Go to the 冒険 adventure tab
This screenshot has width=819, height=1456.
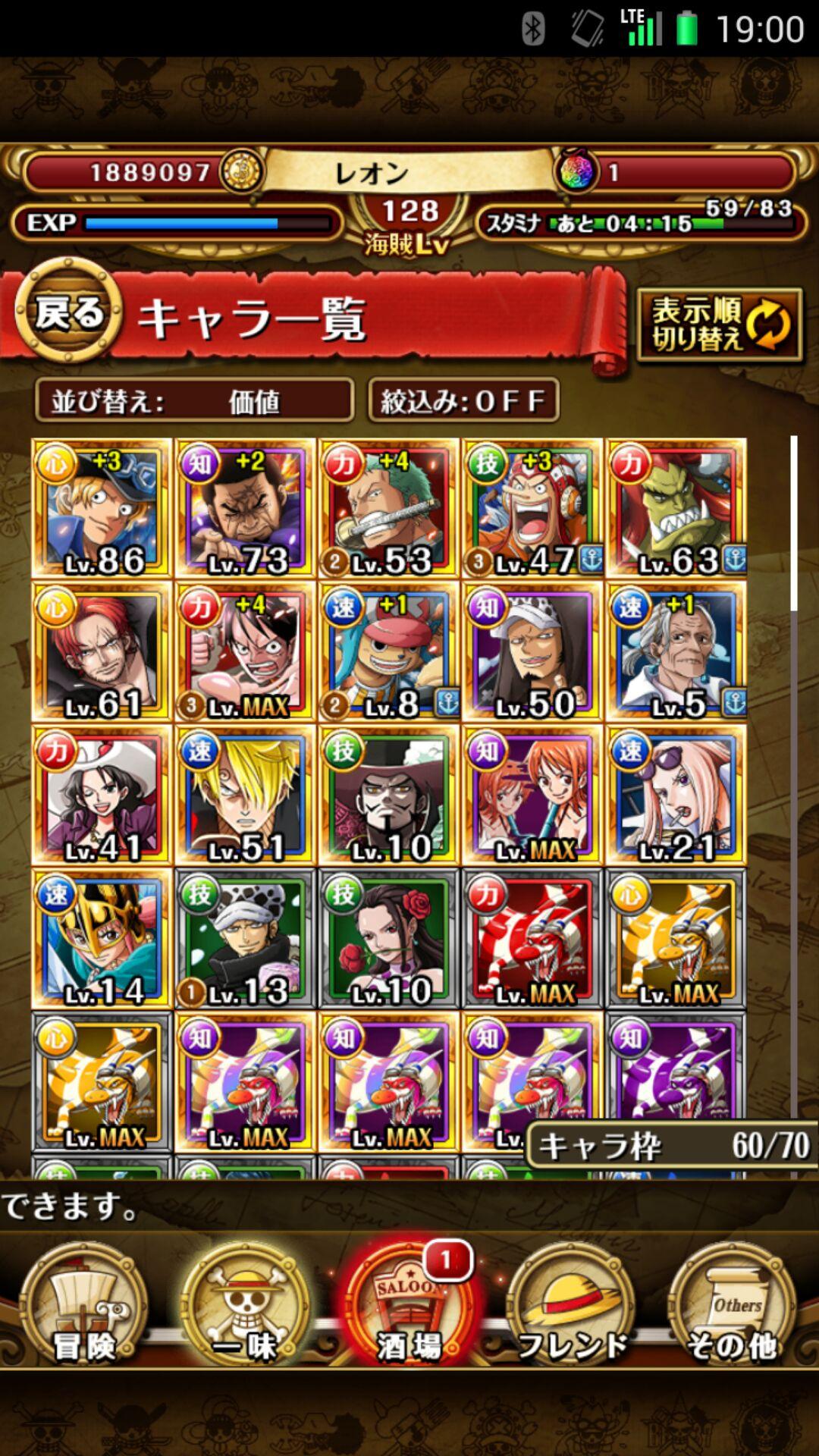[83, 1301]
